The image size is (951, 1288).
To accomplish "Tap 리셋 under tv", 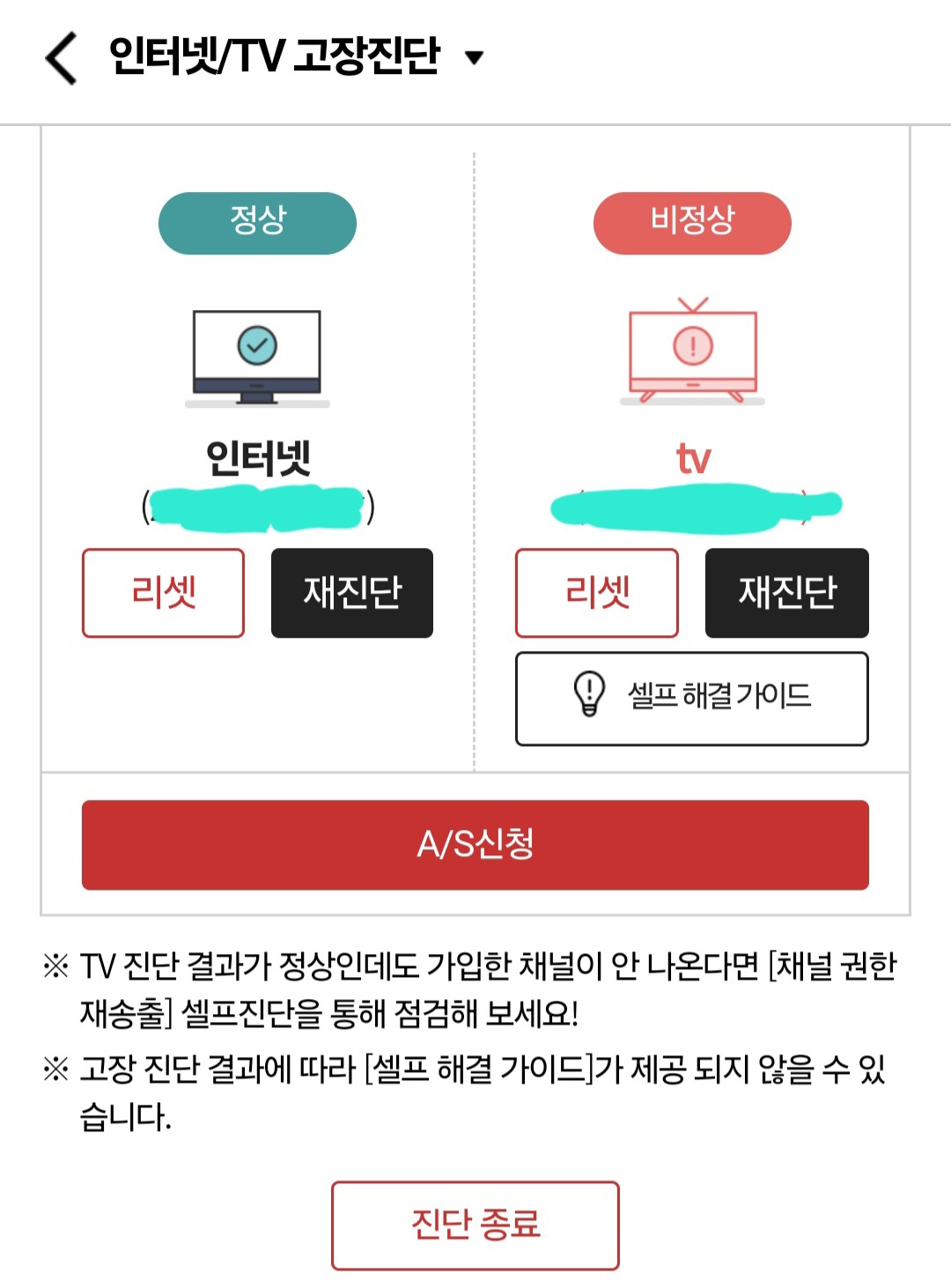I will point(596,593).
